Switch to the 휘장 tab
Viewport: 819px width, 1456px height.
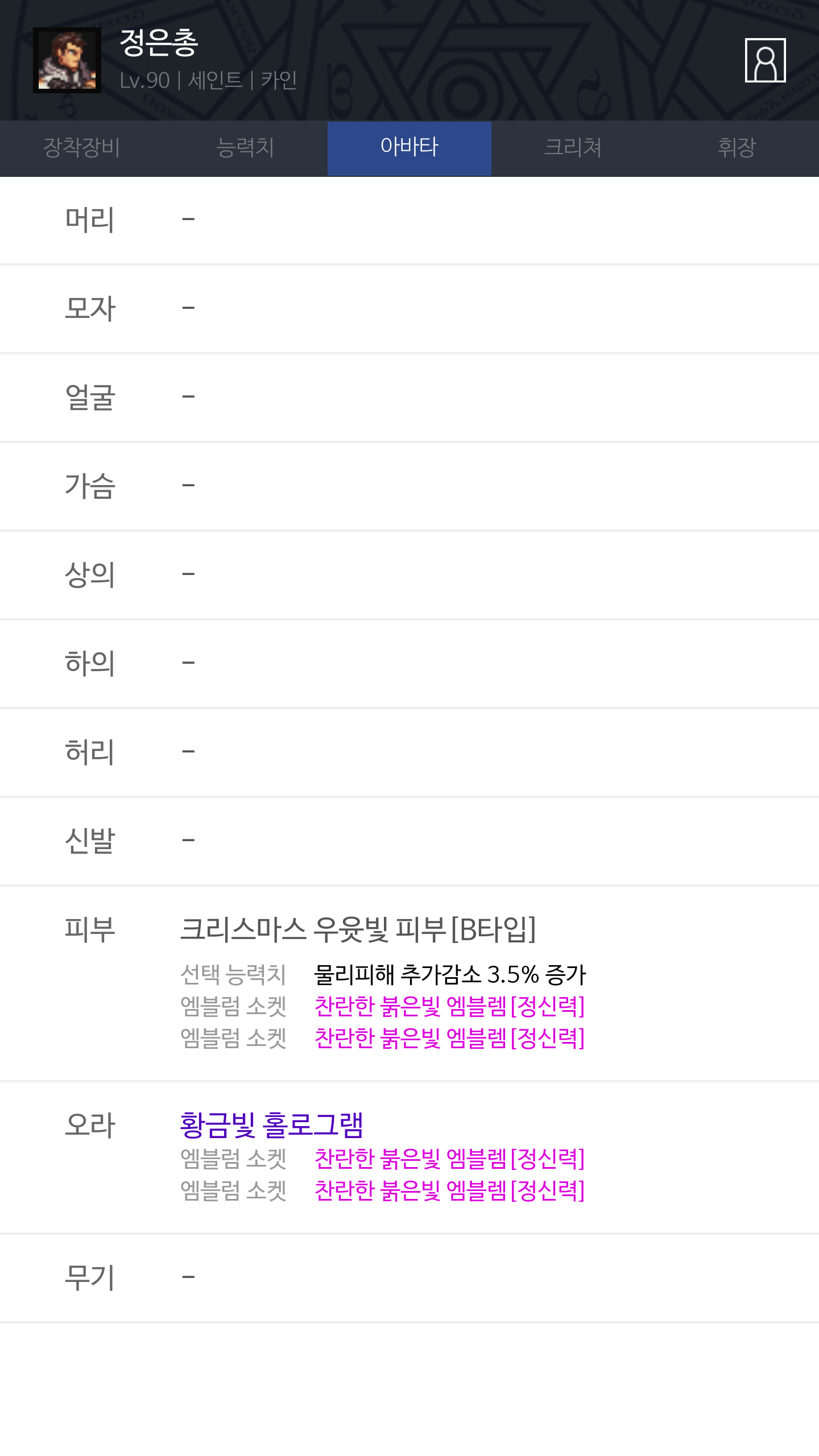coord(737,148)
